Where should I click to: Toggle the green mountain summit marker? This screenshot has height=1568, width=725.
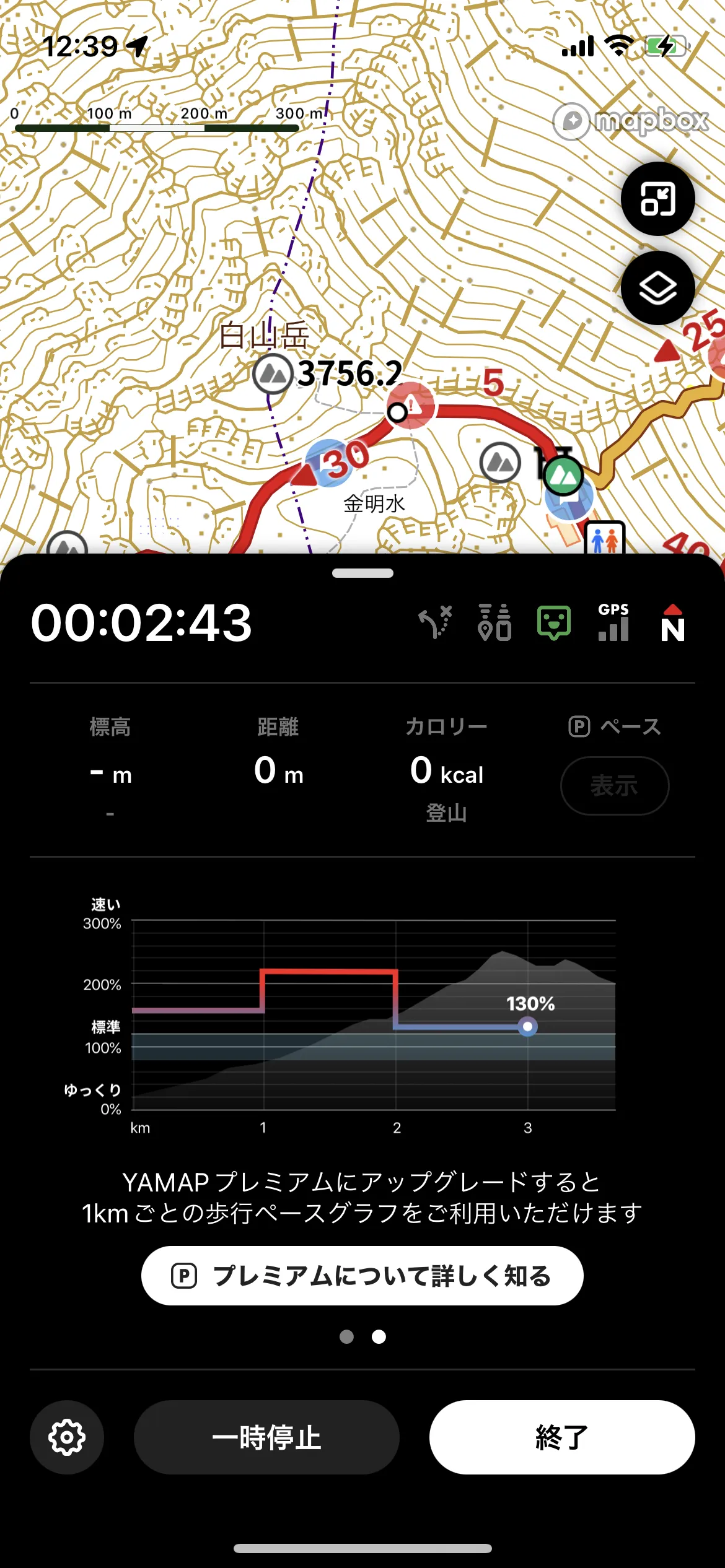point(563,474)
